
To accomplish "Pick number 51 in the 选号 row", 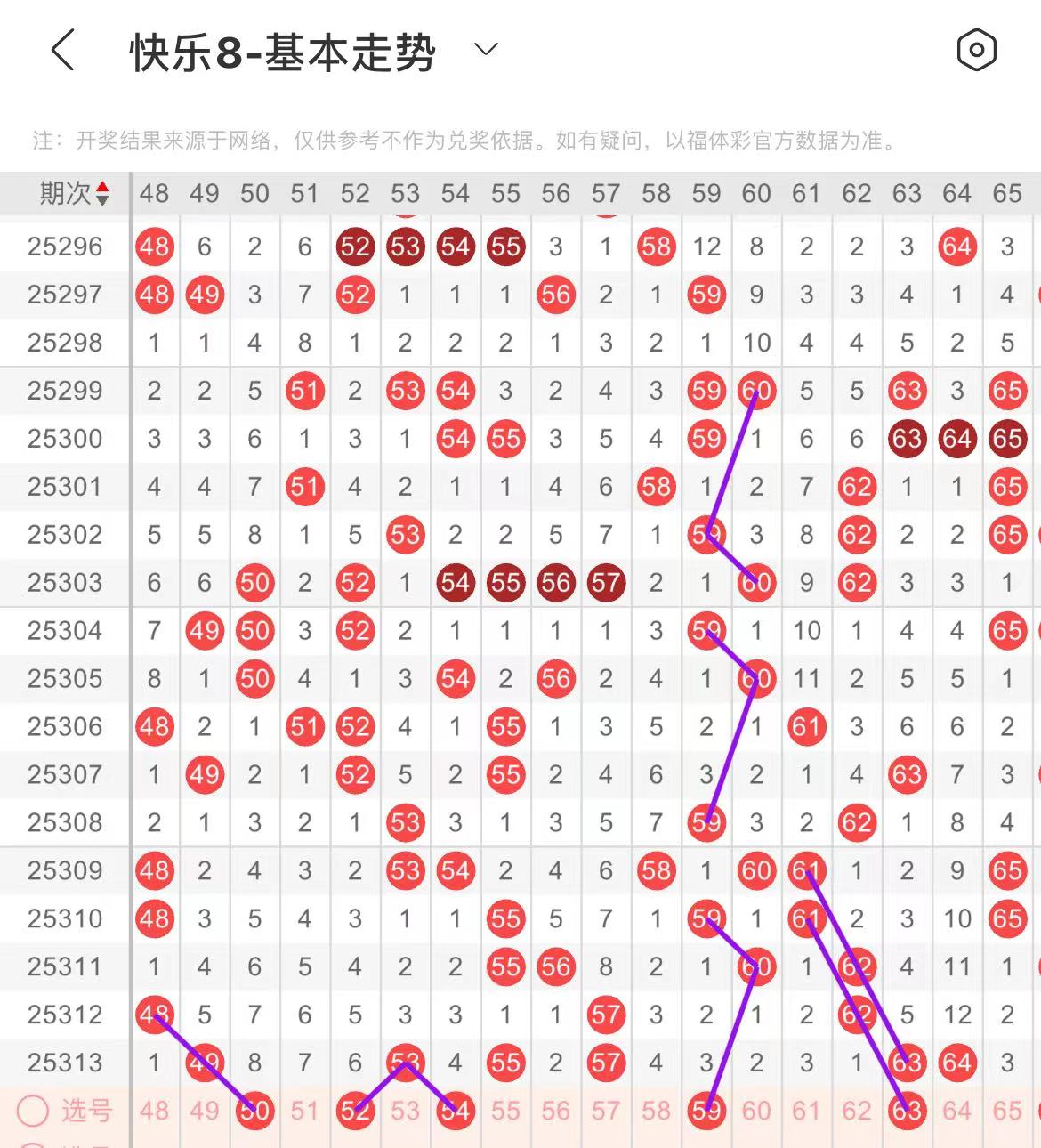I will [x=304, y=1111].
